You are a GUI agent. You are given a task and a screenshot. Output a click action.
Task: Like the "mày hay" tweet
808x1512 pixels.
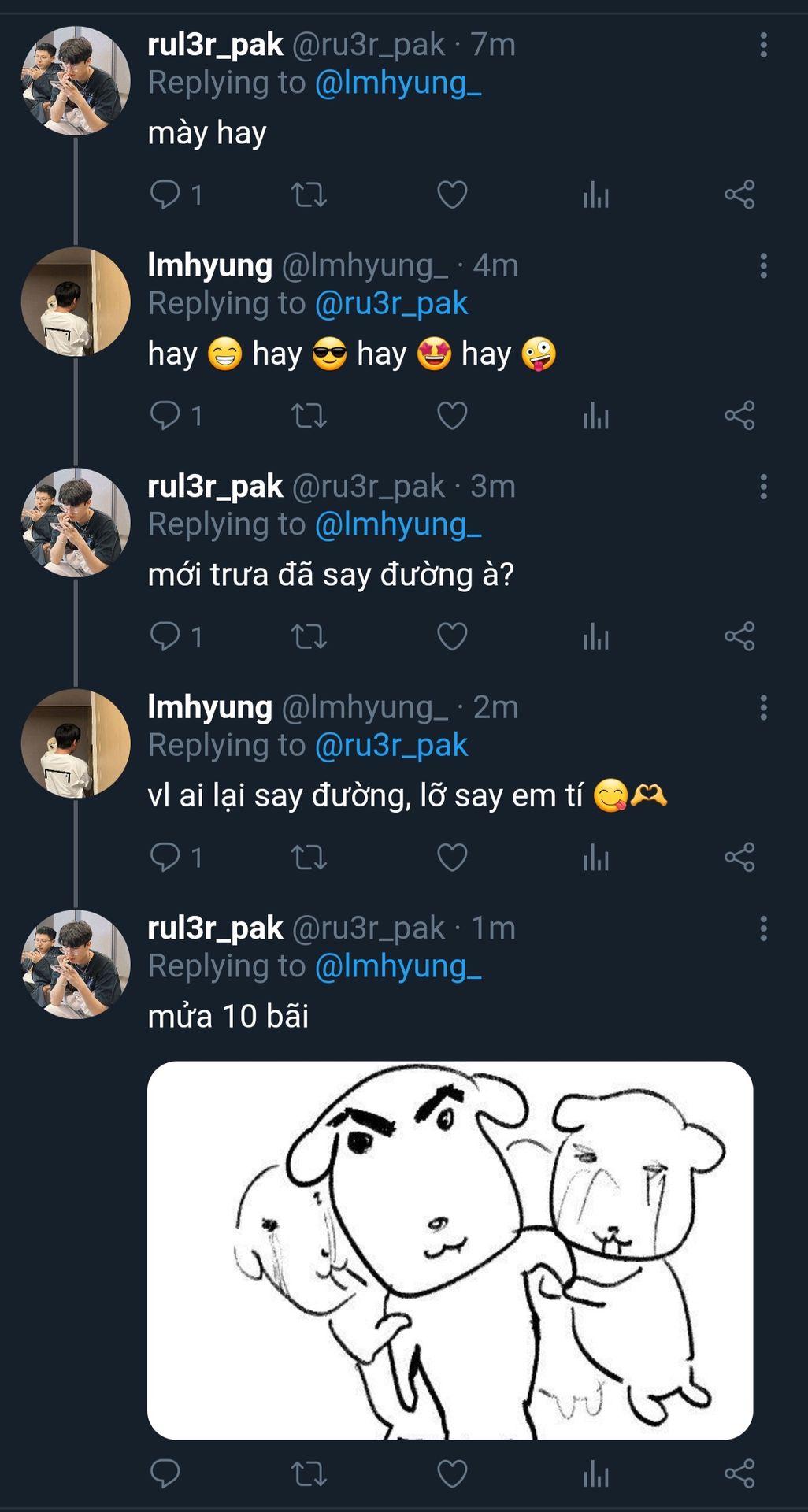[452, 195]
